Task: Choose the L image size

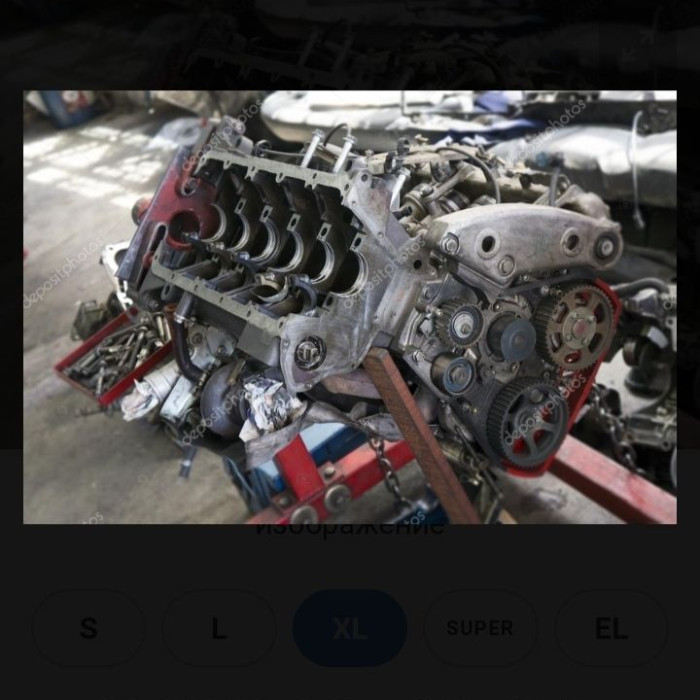Action: coord(219,628)
